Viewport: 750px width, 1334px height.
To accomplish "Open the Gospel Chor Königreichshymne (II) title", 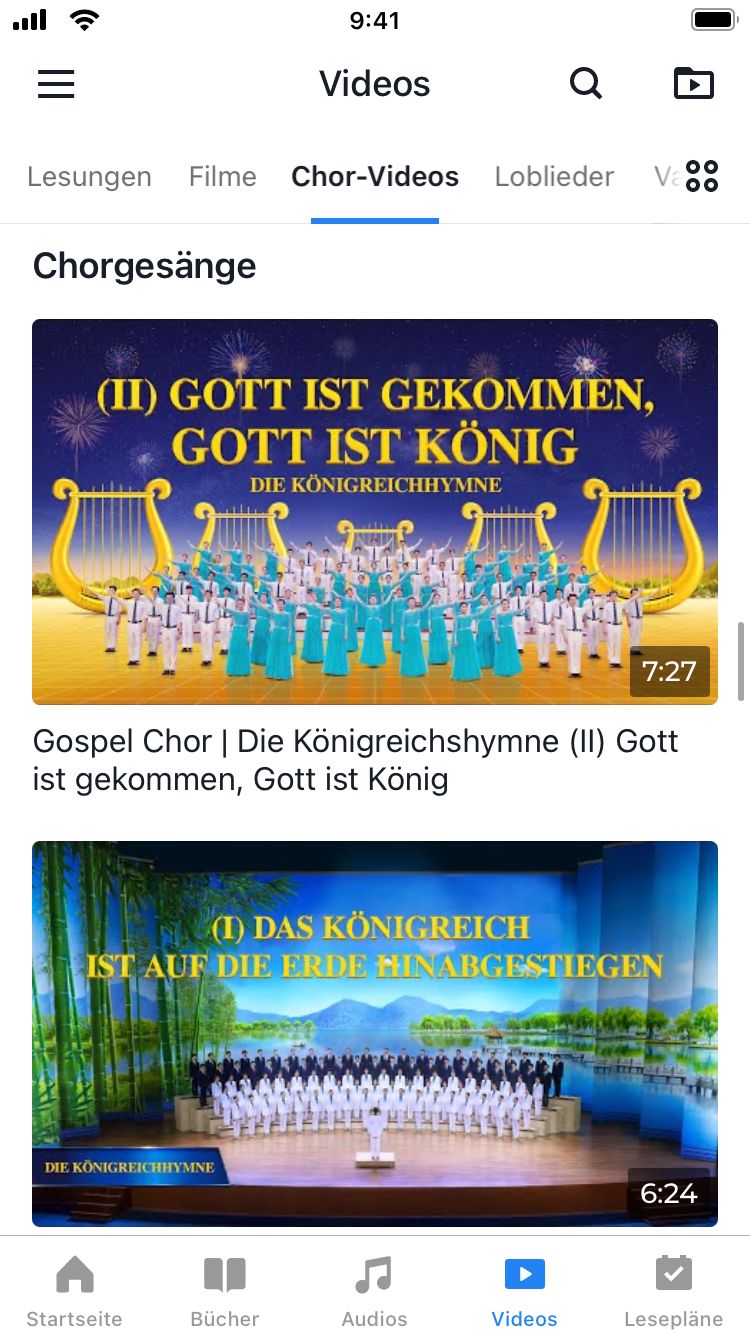I will (355, 760).
